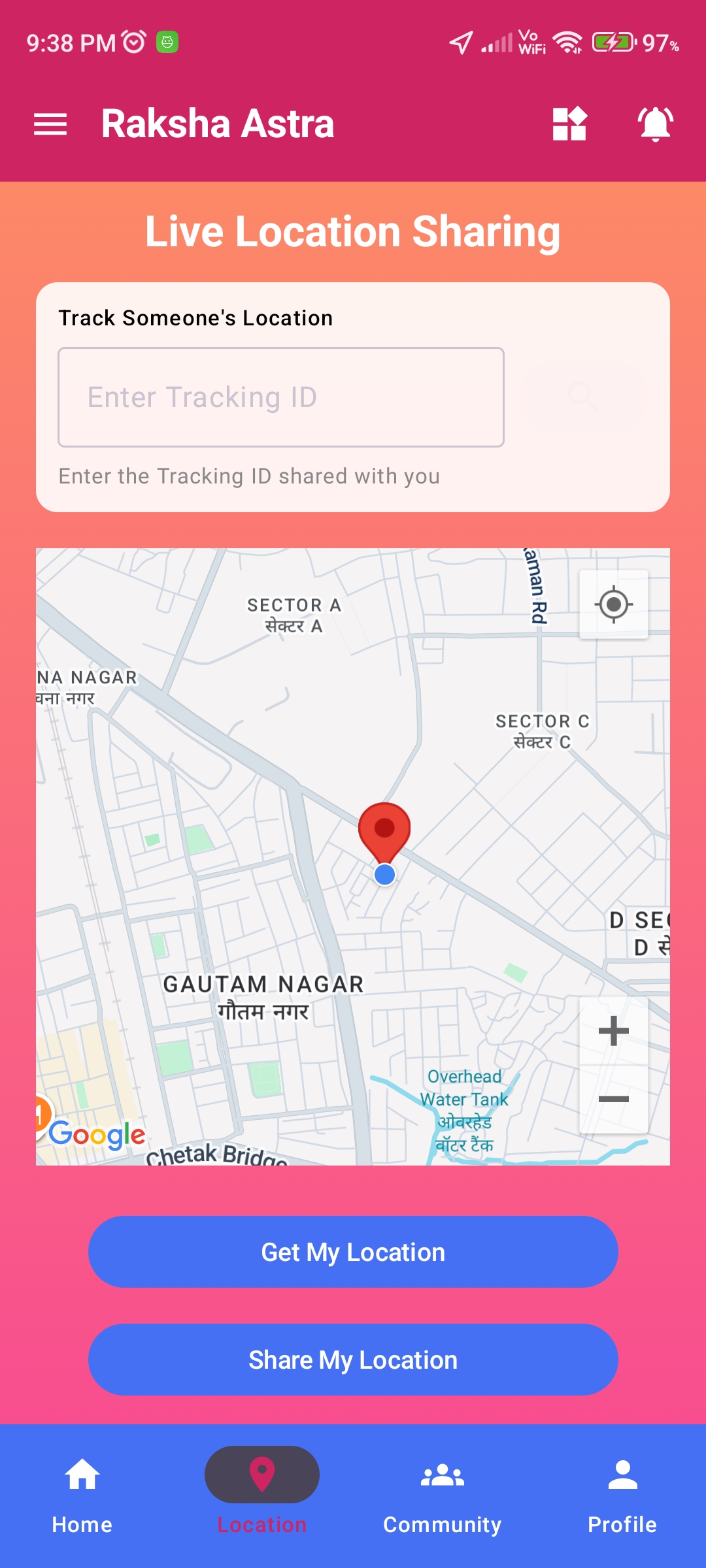The width and height of the screenshot is (706, 1568).
Task: Zoom out on the map
Action: [x=613, y=1099]
